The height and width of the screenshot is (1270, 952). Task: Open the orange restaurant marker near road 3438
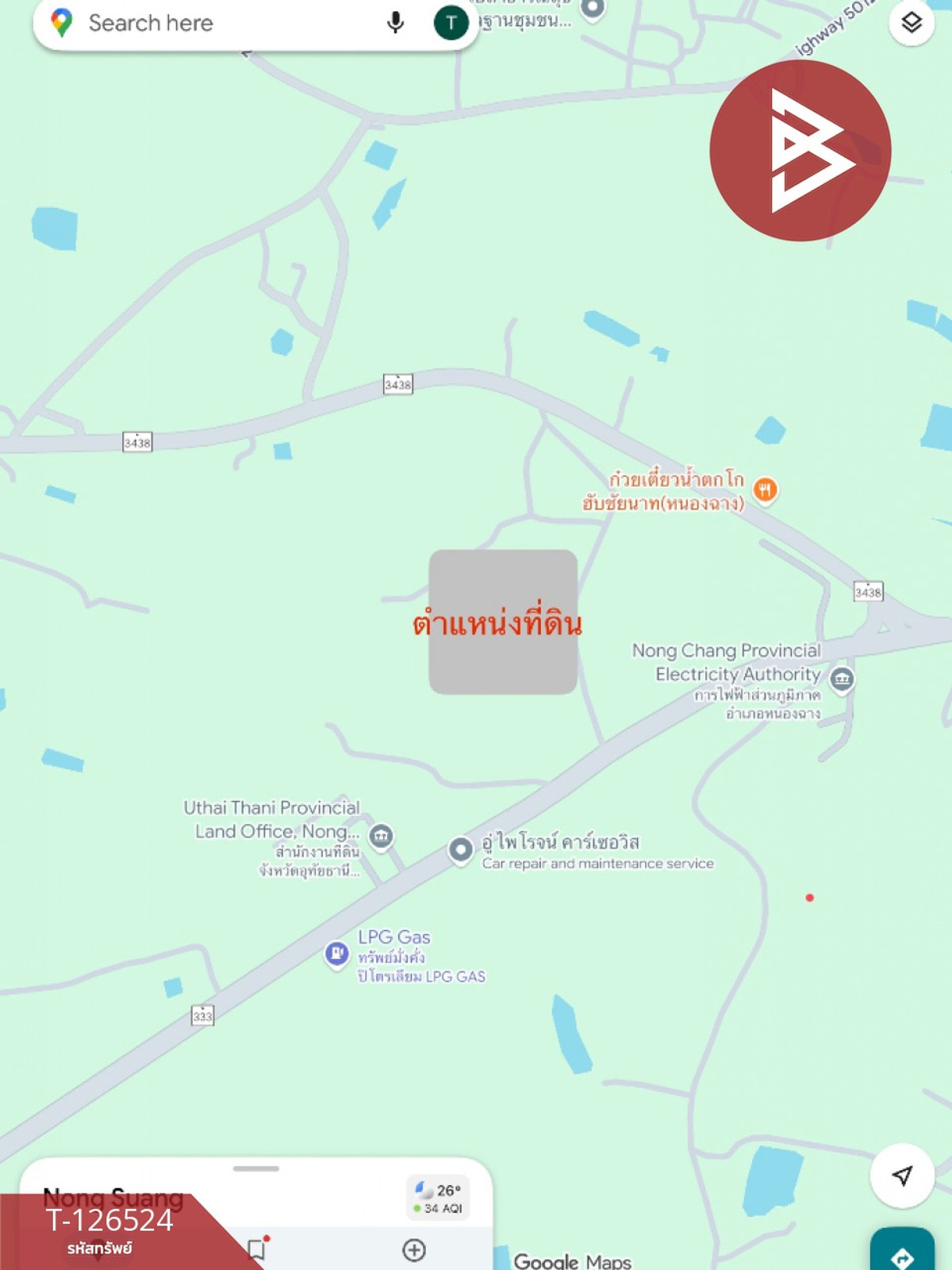(x=765, y=490)
